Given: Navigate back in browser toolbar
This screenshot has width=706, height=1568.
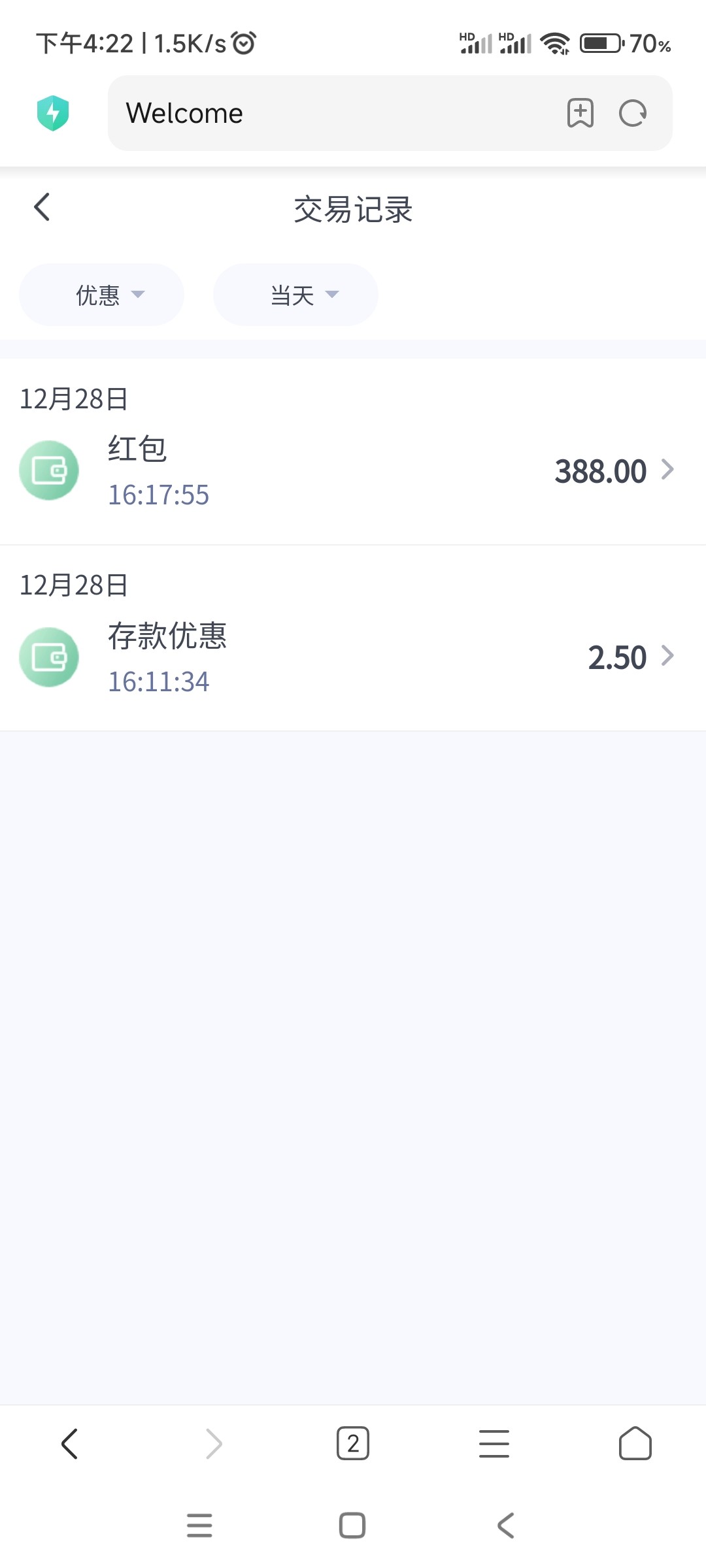Looking at the screenshot, I should tap(69, 1443).
